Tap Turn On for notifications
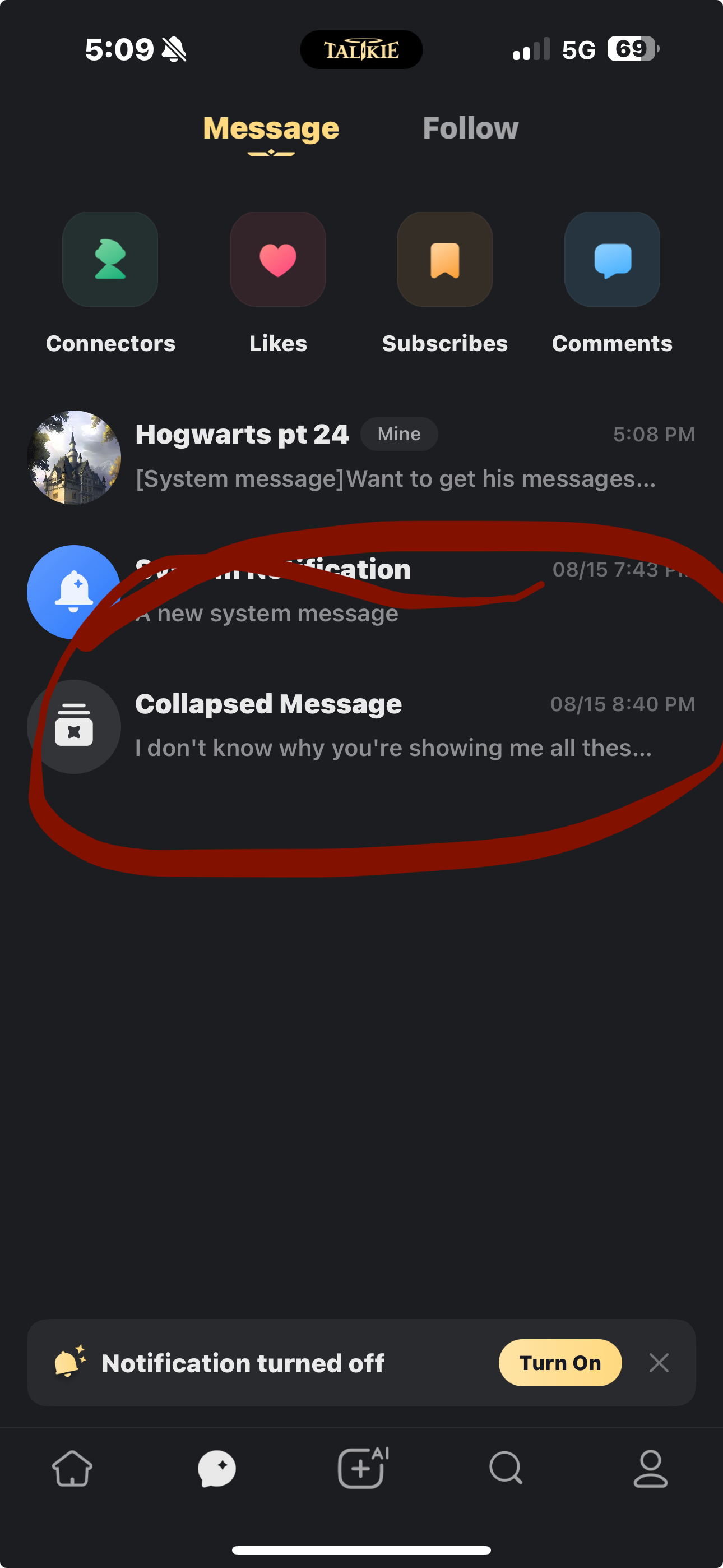This screenshot has width=723, height=1568. pyautogui.click(x=560, y=1362)
